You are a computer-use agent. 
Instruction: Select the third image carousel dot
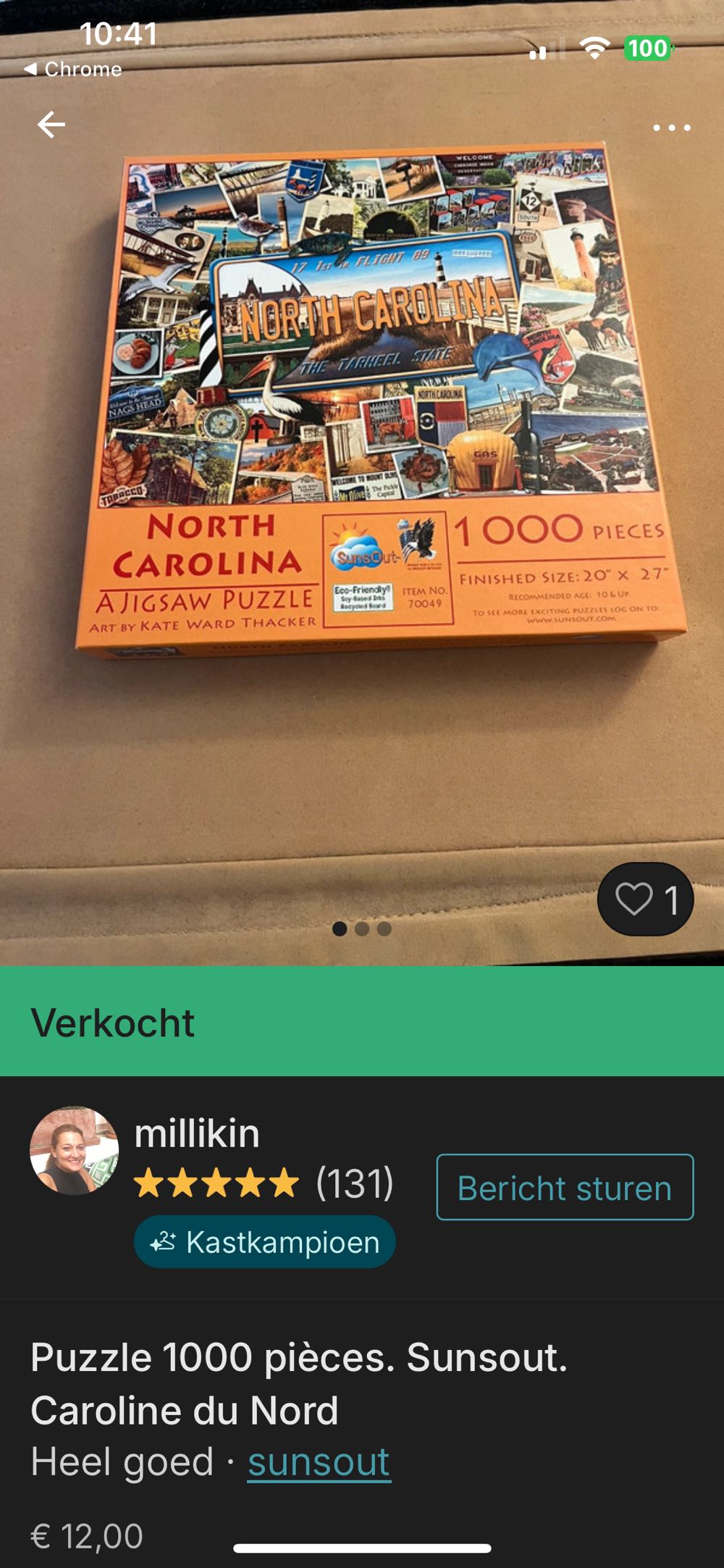(384, 928)
